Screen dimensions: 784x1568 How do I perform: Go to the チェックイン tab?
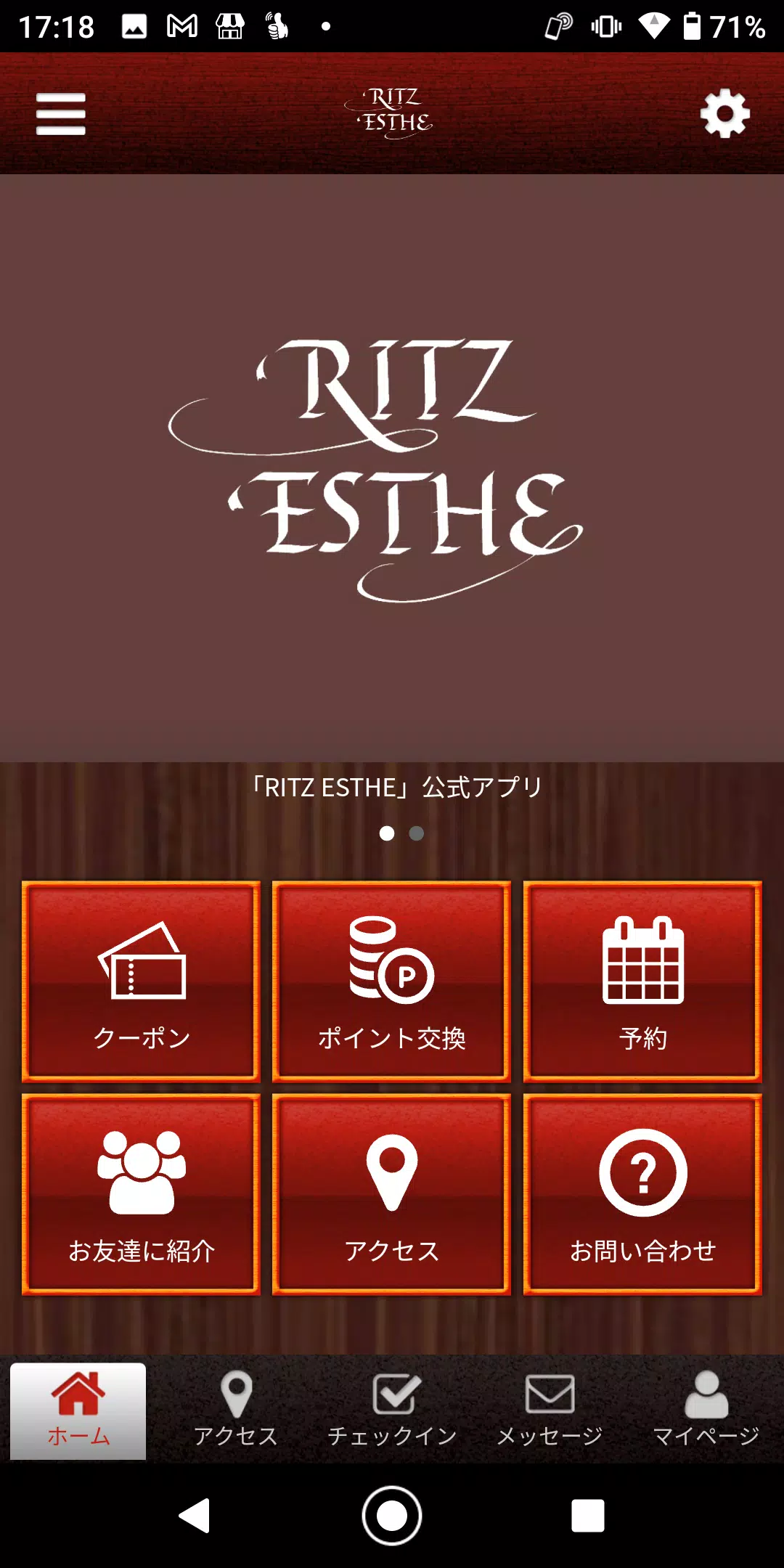[x=392, y=1410]
